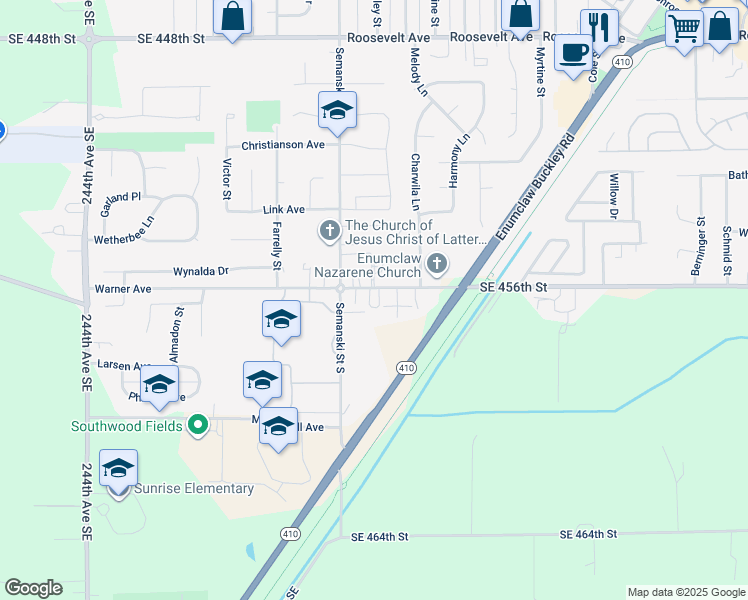Tap the coffee cup cafe marker
The height and width of the screenshot is (600, 748).
point(573,52)
